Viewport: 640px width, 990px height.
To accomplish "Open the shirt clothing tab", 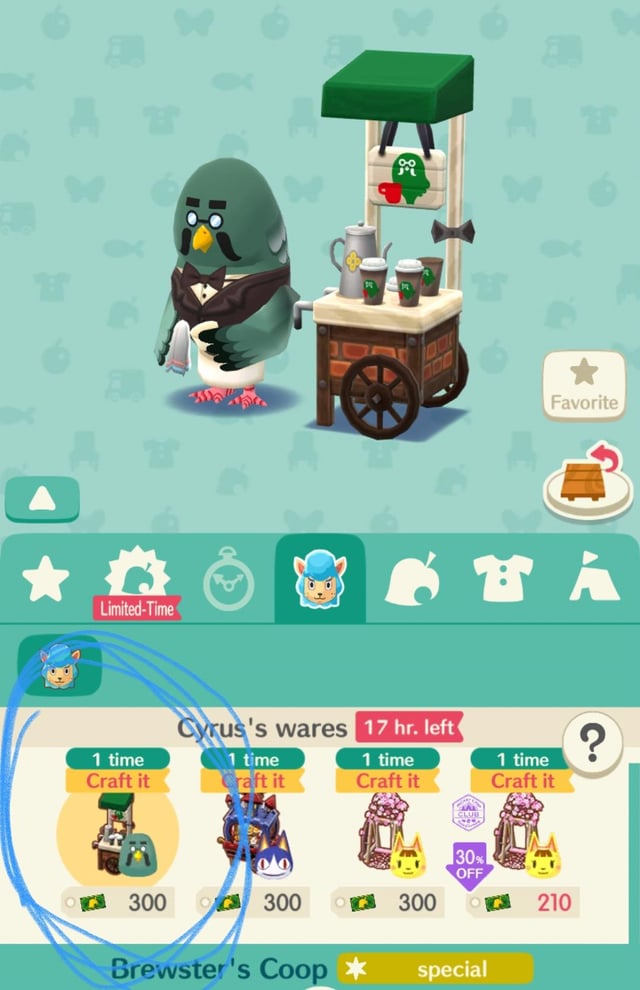I will tap(502, 580).
